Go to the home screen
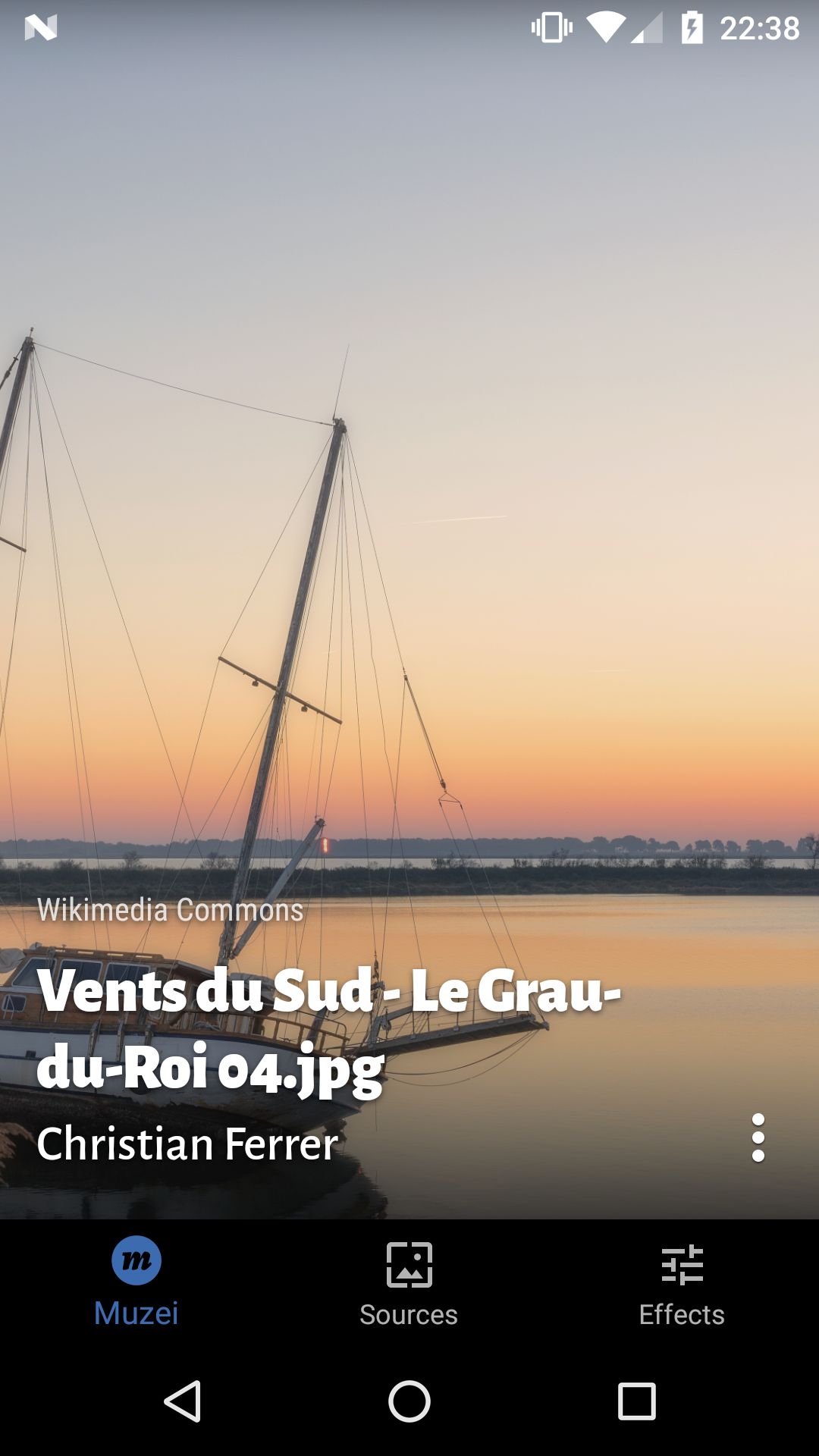The width and height of the screenshot is (819, 1456). 409,1401
